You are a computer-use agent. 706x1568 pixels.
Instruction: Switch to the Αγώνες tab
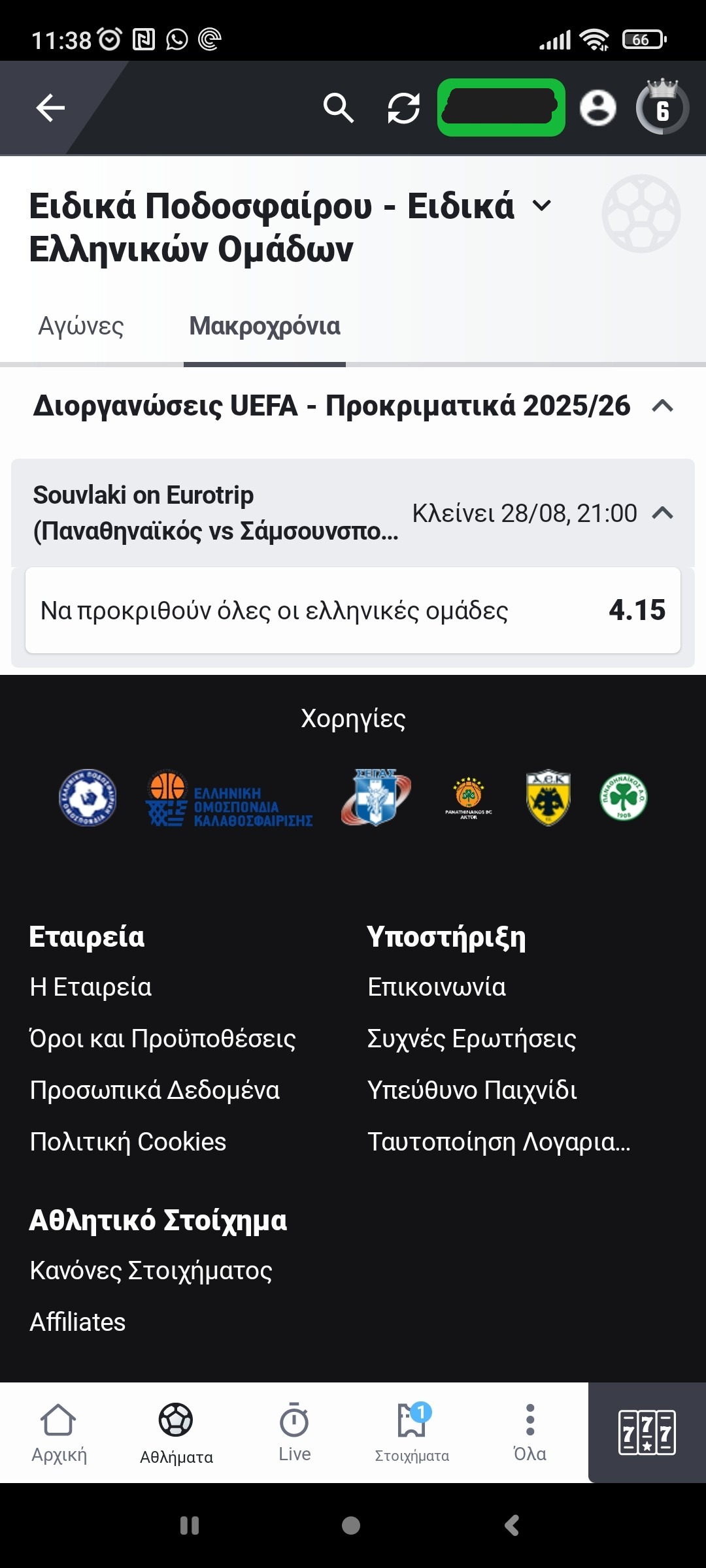81,326
